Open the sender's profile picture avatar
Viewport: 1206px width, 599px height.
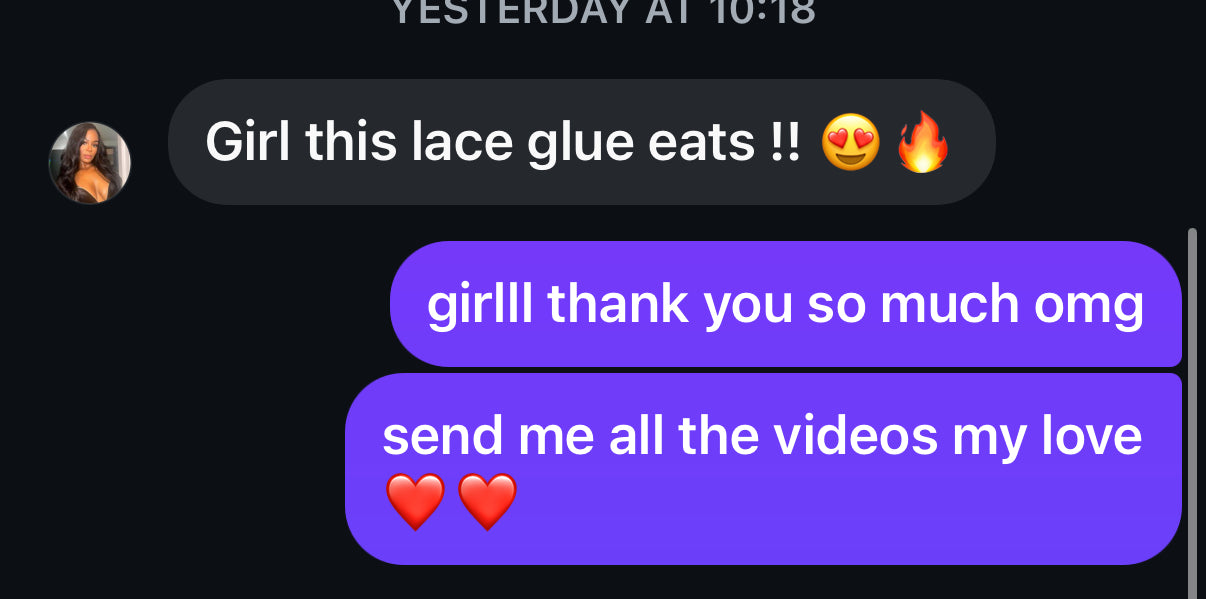click(90, 163)
